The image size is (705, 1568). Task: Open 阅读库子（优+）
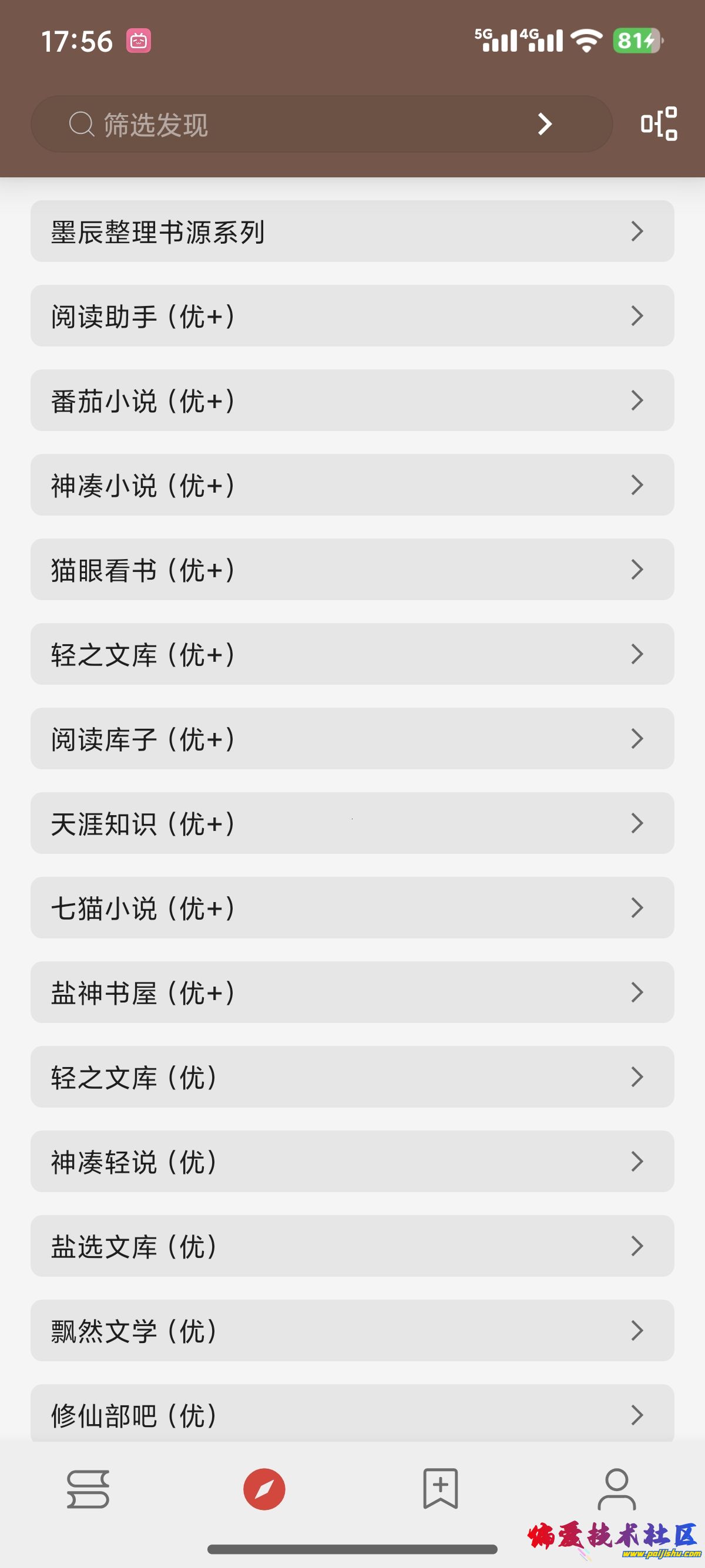click(x=352, y=739)
